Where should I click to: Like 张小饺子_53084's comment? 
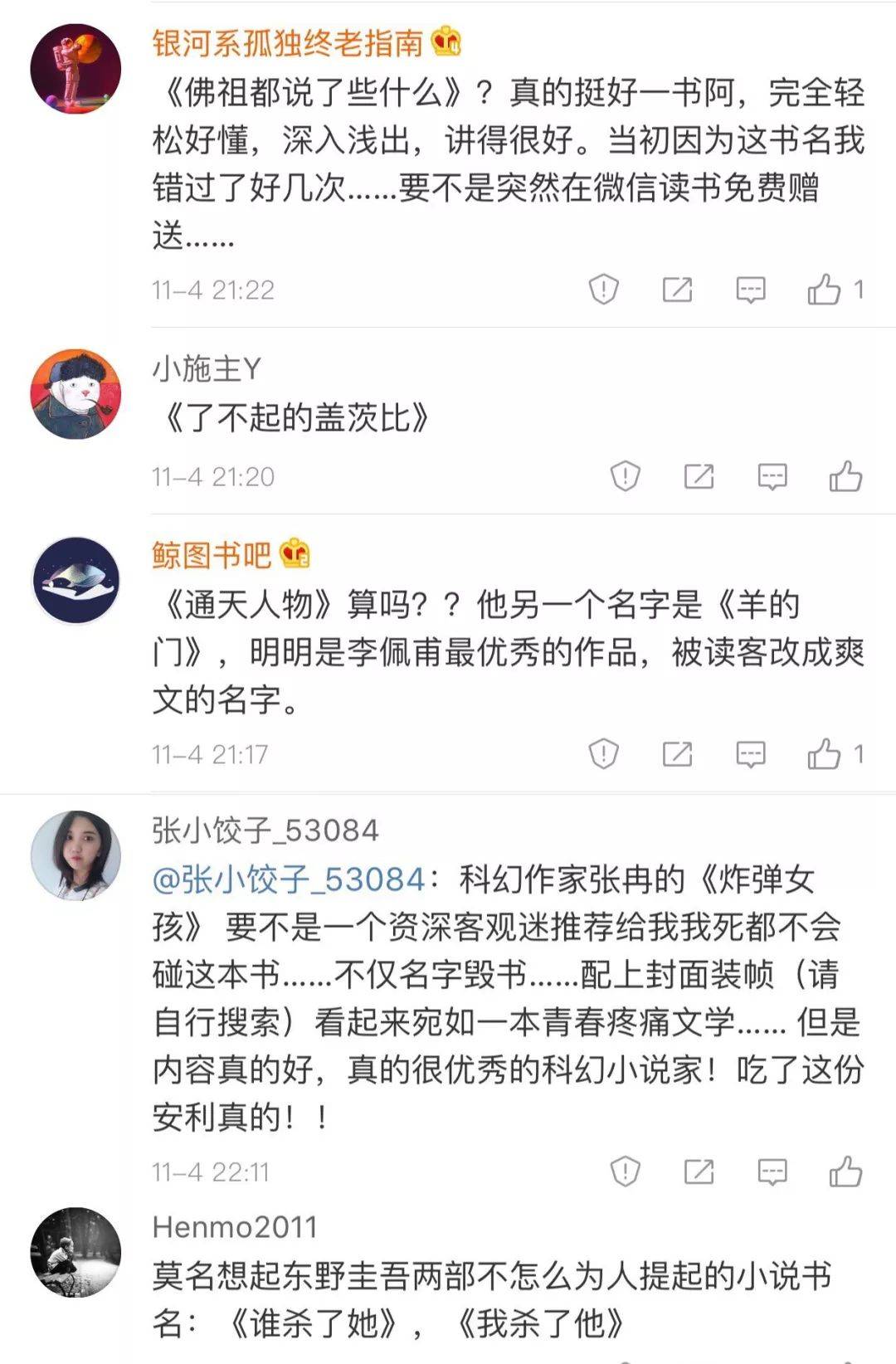pos(845,1172)
